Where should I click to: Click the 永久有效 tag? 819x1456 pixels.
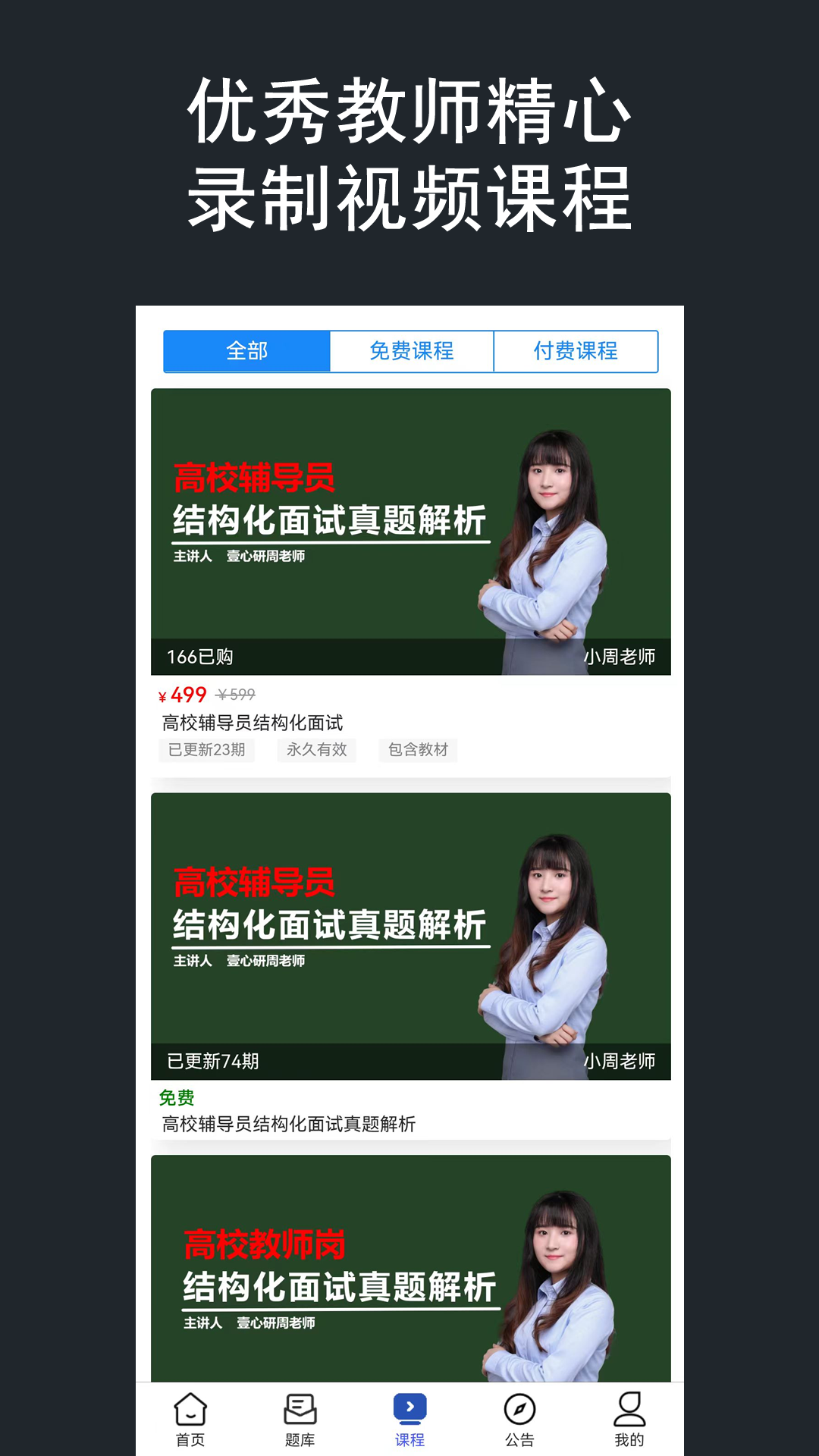coord(316,750)
